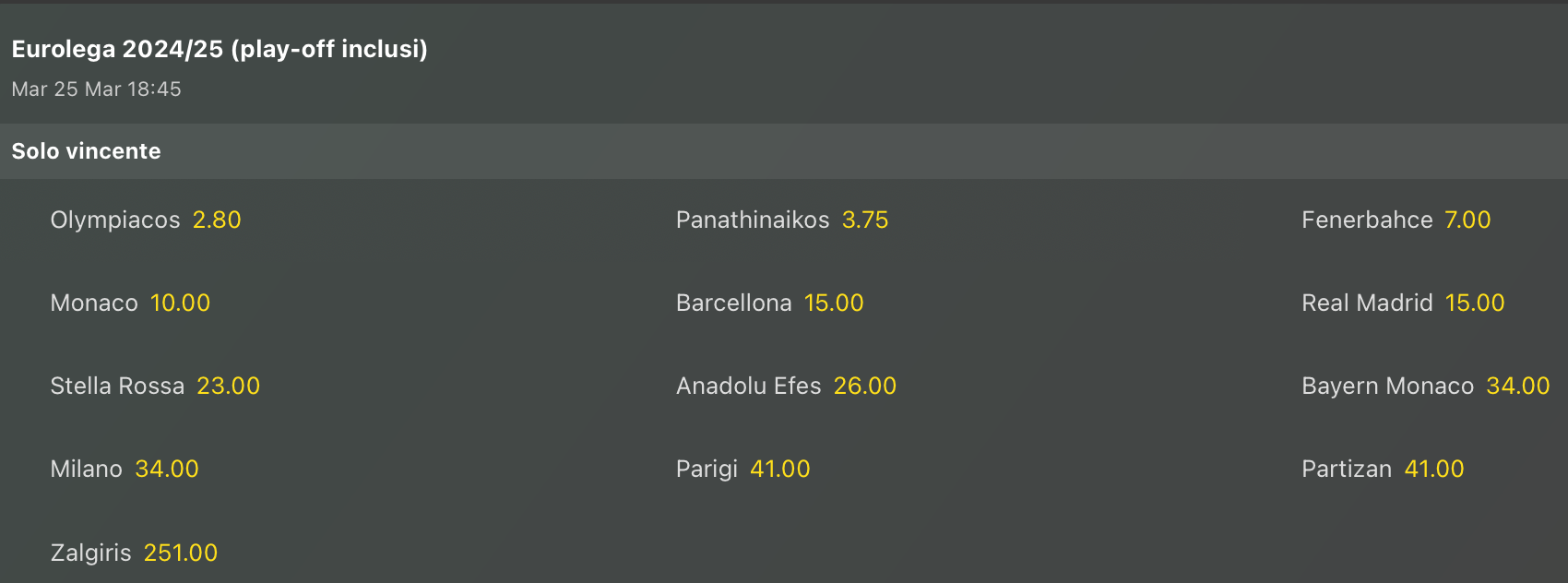Select Parigi at 41.00
1568x583 pixels.
point(742,470)
